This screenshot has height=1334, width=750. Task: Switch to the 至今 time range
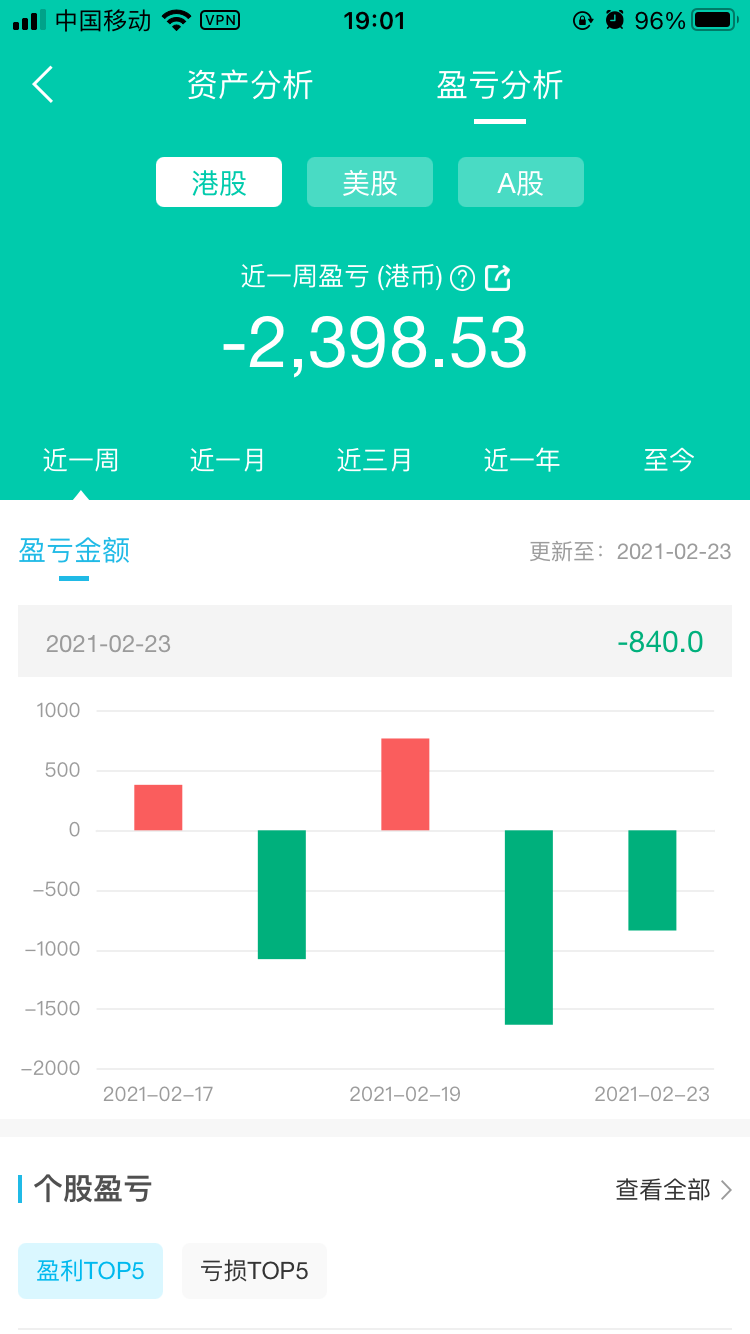pyautogui.click(x=668, y=460)
